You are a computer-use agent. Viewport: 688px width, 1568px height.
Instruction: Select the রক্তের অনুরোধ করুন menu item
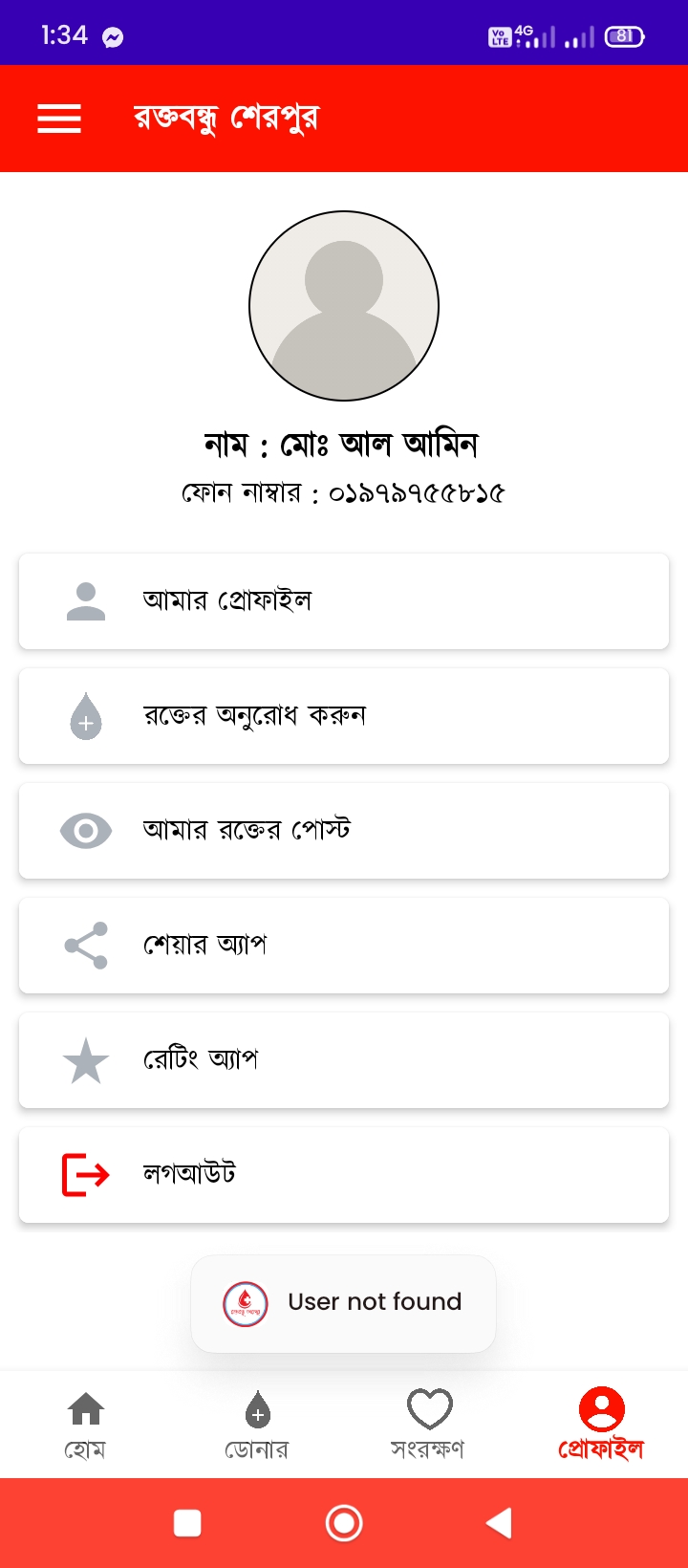coord(344,715)
